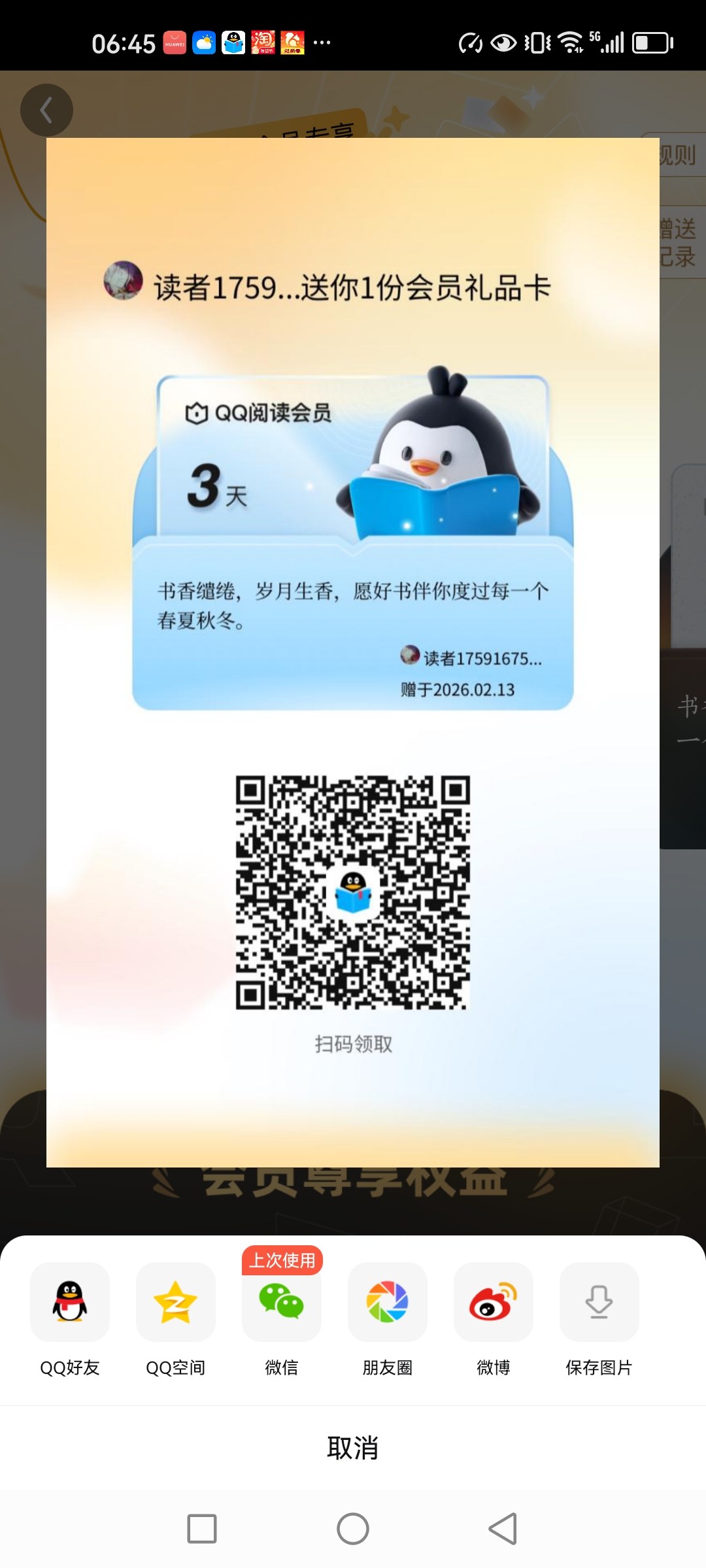Open the system recent apps view
Viewport: 706px width, 1568px height.
pyautogui.click(x=202, y=1529)
